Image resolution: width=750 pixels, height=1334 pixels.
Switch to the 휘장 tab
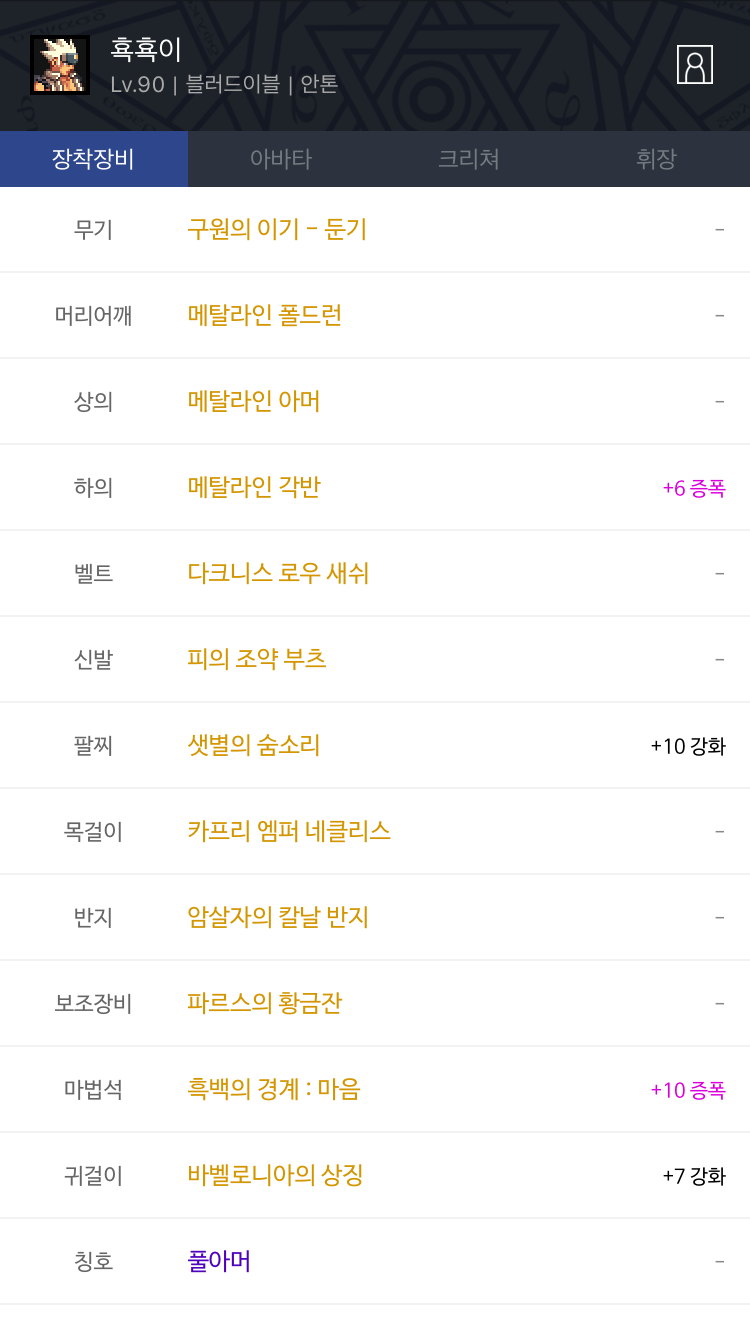[x=656, y=159]
